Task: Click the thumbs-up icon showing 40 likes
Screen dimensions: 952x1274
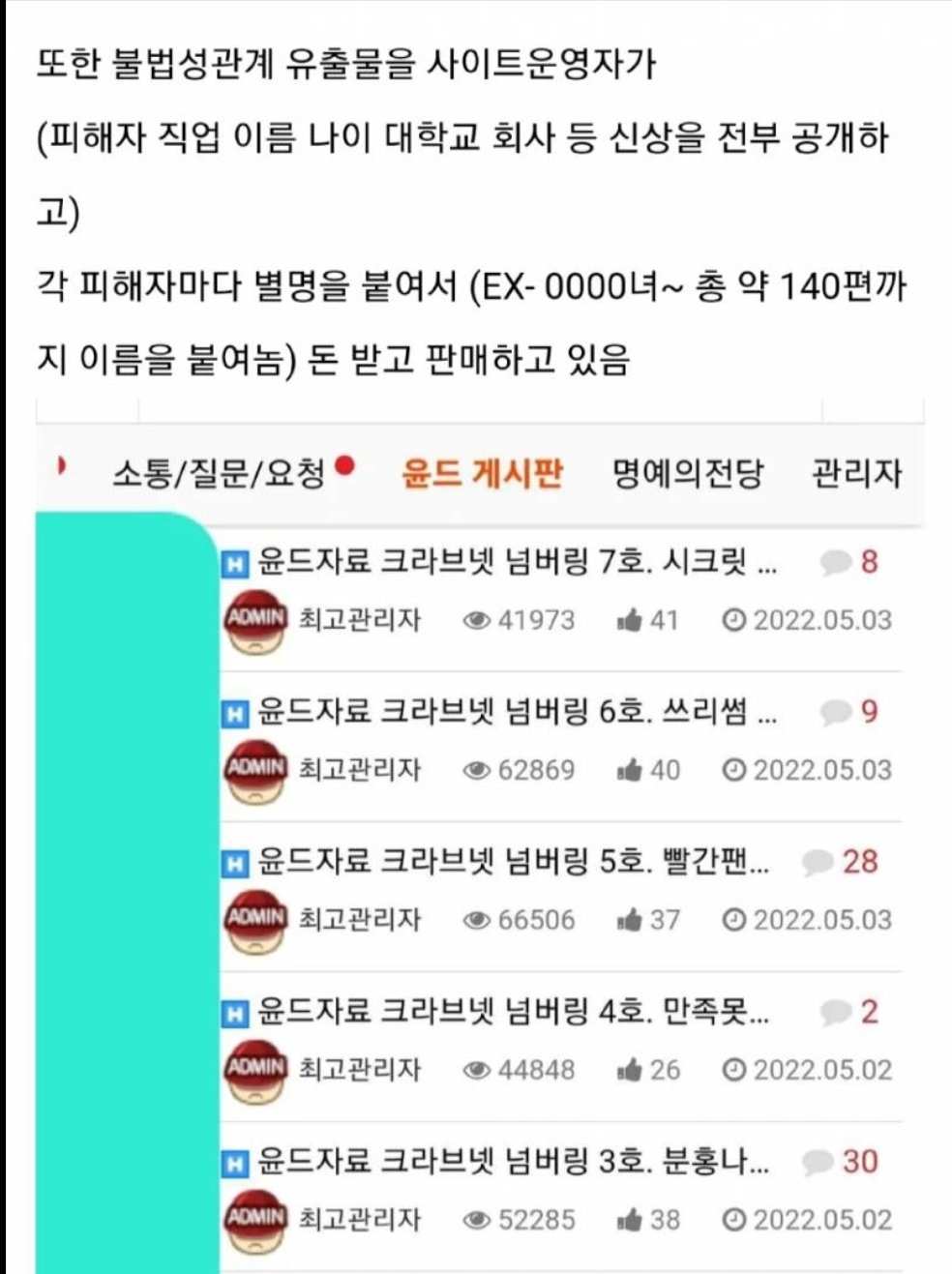Action: (629, 769)
